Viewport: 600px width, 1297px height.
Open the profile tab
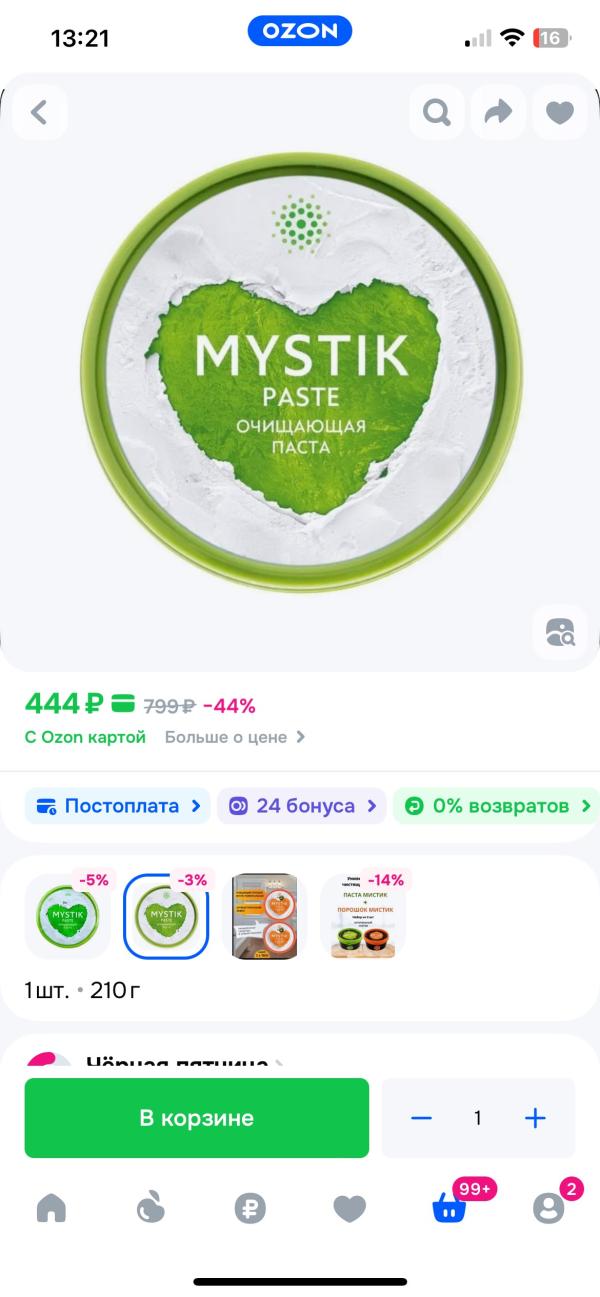pyautogui.click(x=549, y=1207)
